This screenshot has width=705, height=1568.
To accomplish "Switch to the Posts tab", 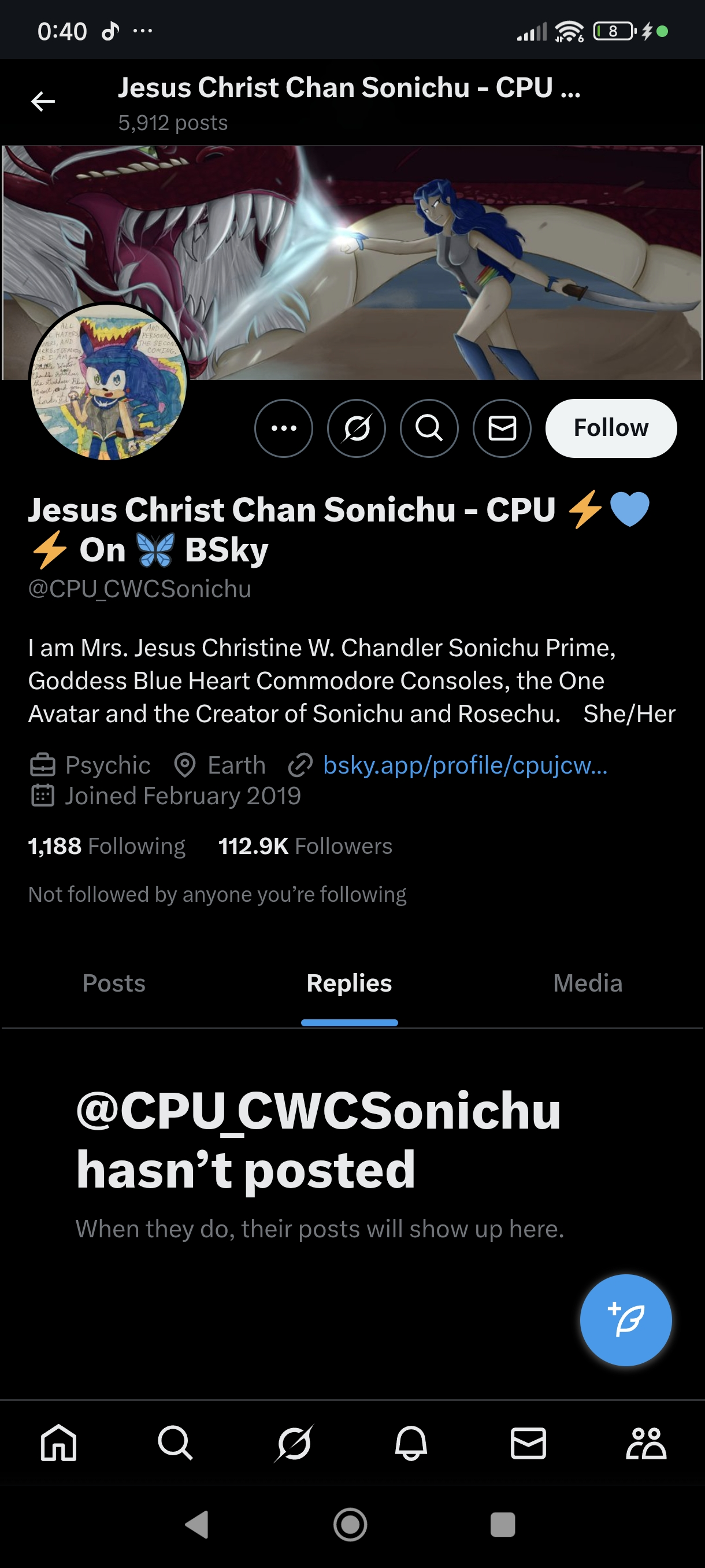I will [x=114, y=983].
